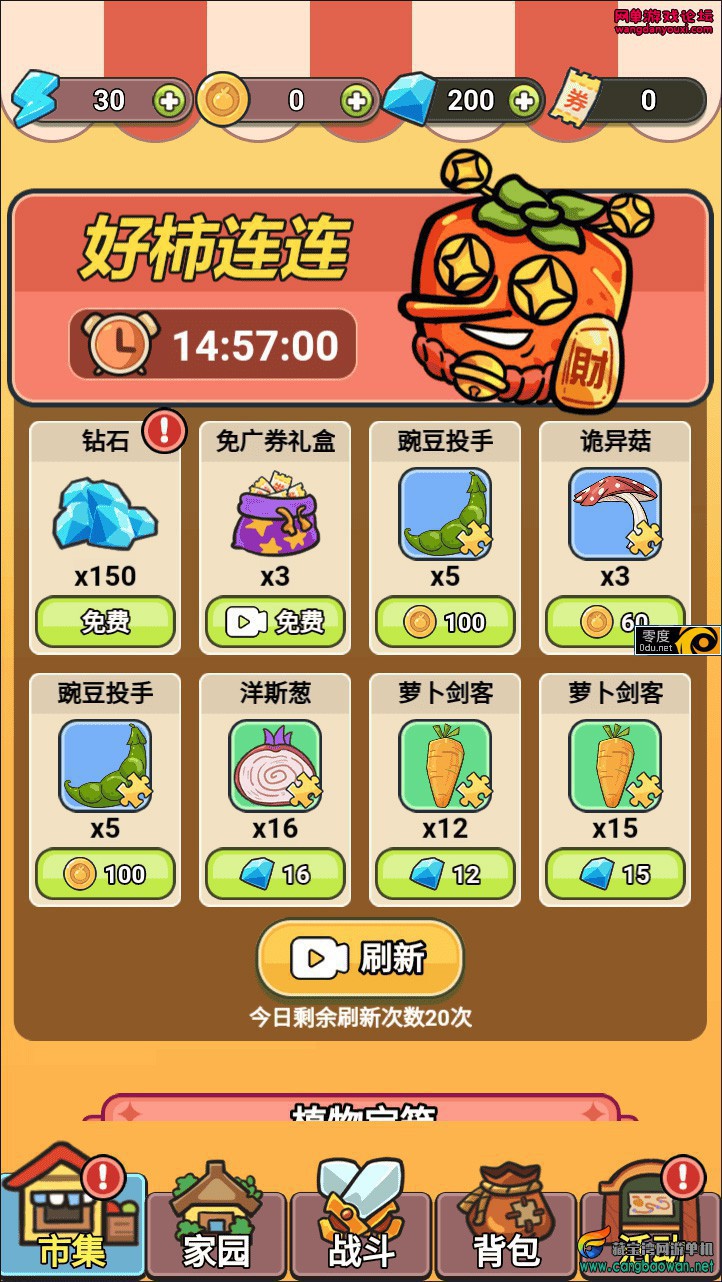This screenshot has width=722, height=1282.
Task: Add gold coins with the plus icon
Action: point(356,100)
